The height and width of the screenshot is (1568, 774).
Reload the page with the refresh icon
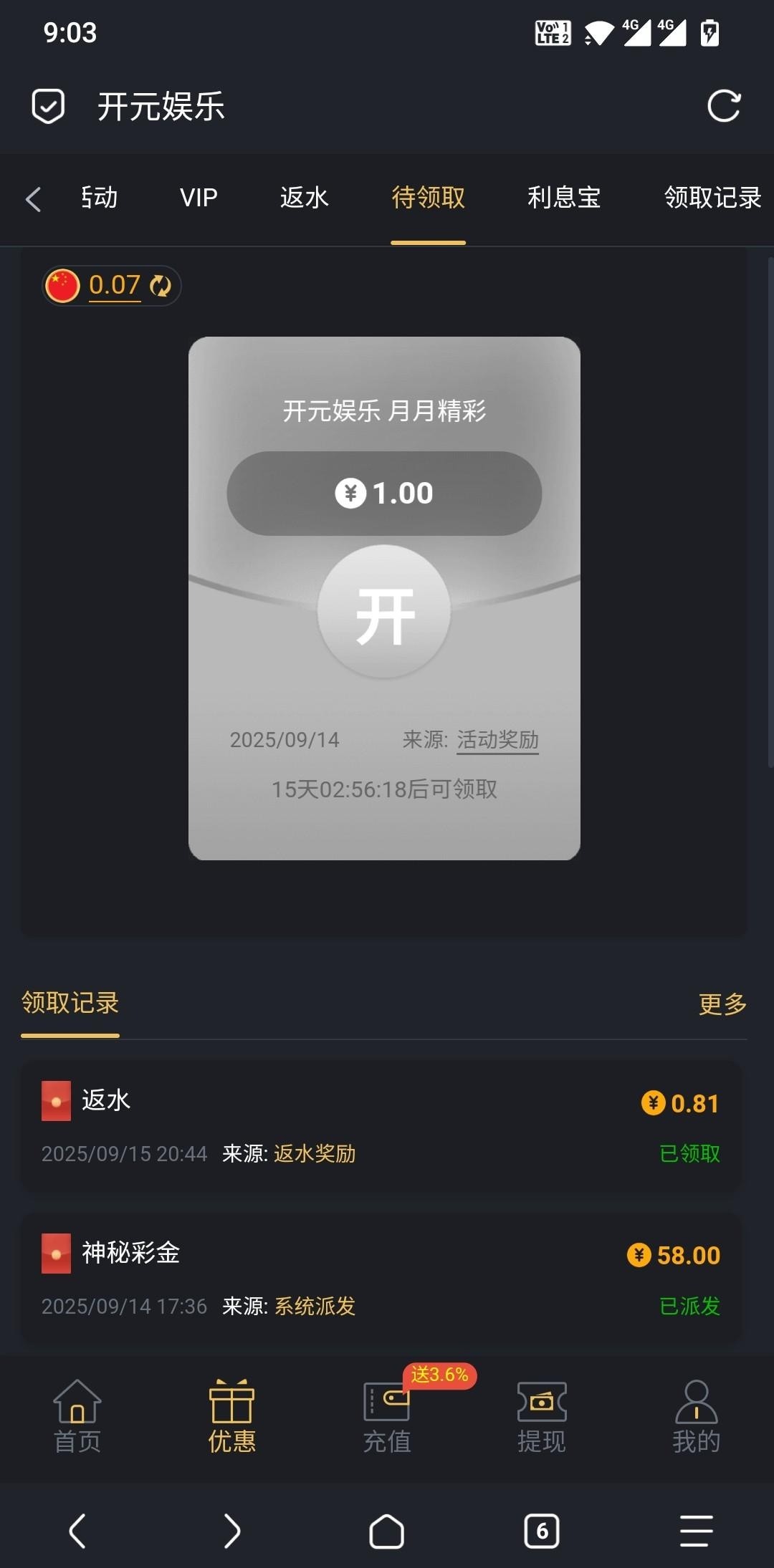click(723, 107)
